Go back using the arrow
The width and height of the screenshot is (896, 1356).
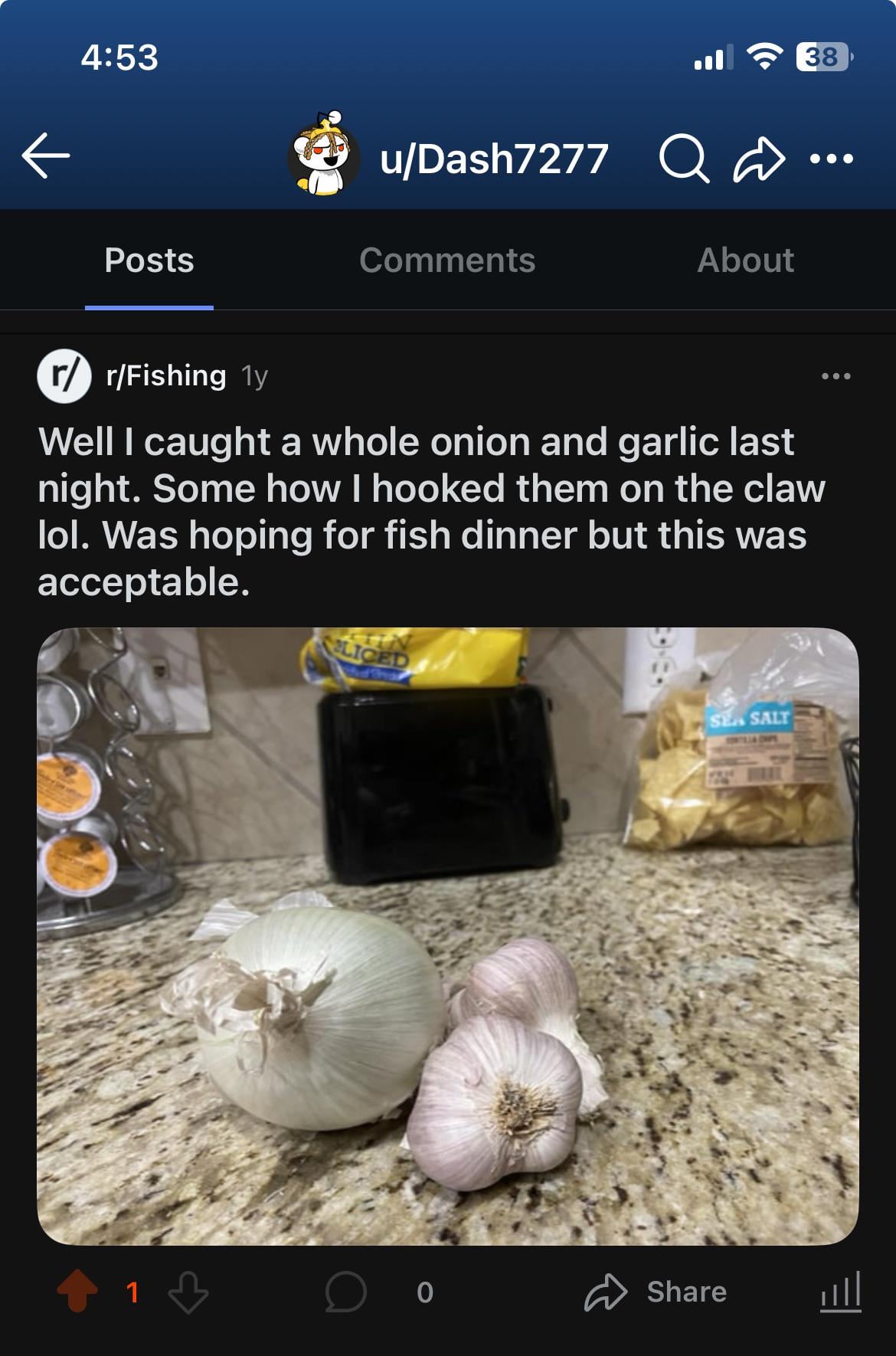(x=46, y=156)
